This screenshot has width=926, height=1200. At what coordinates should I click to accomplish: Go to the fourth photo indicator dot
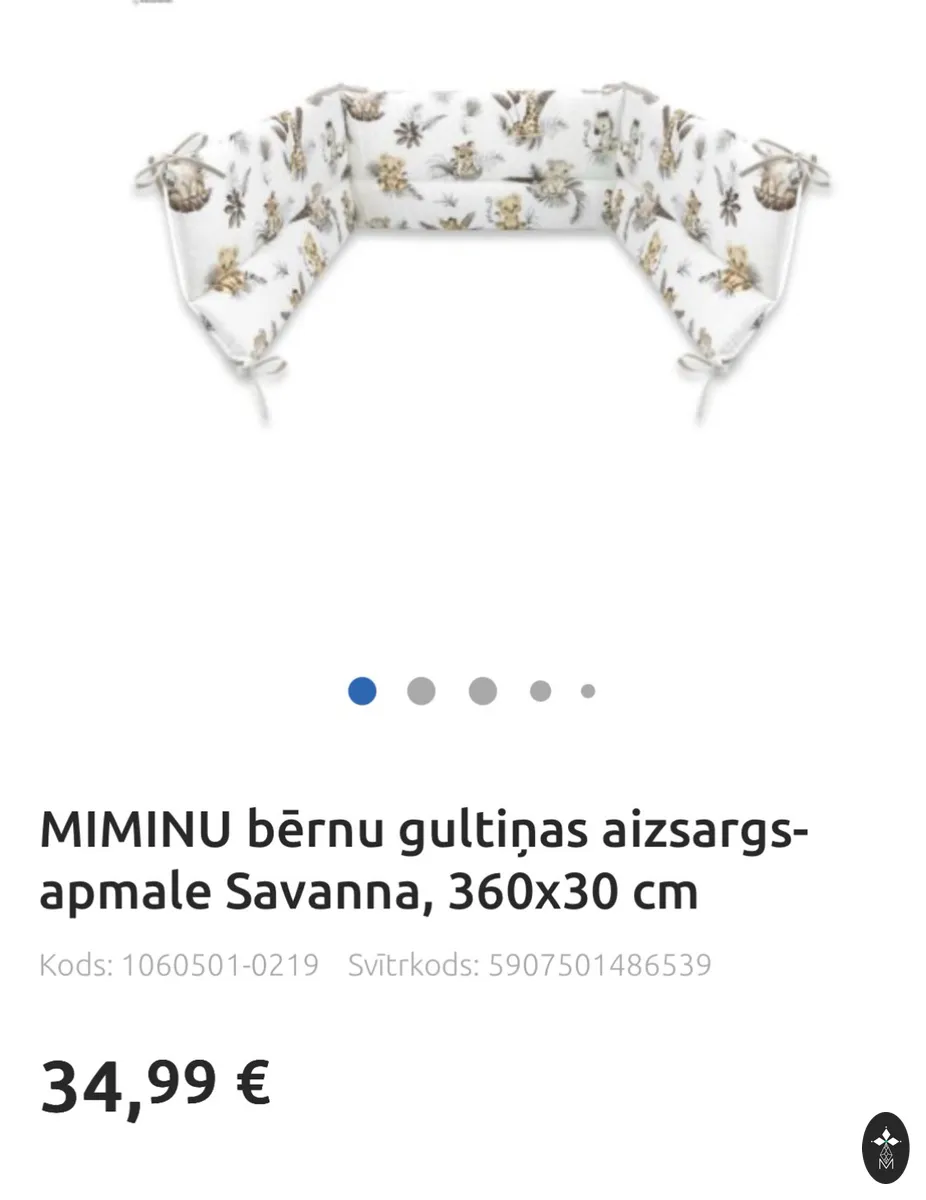point(540,691)
